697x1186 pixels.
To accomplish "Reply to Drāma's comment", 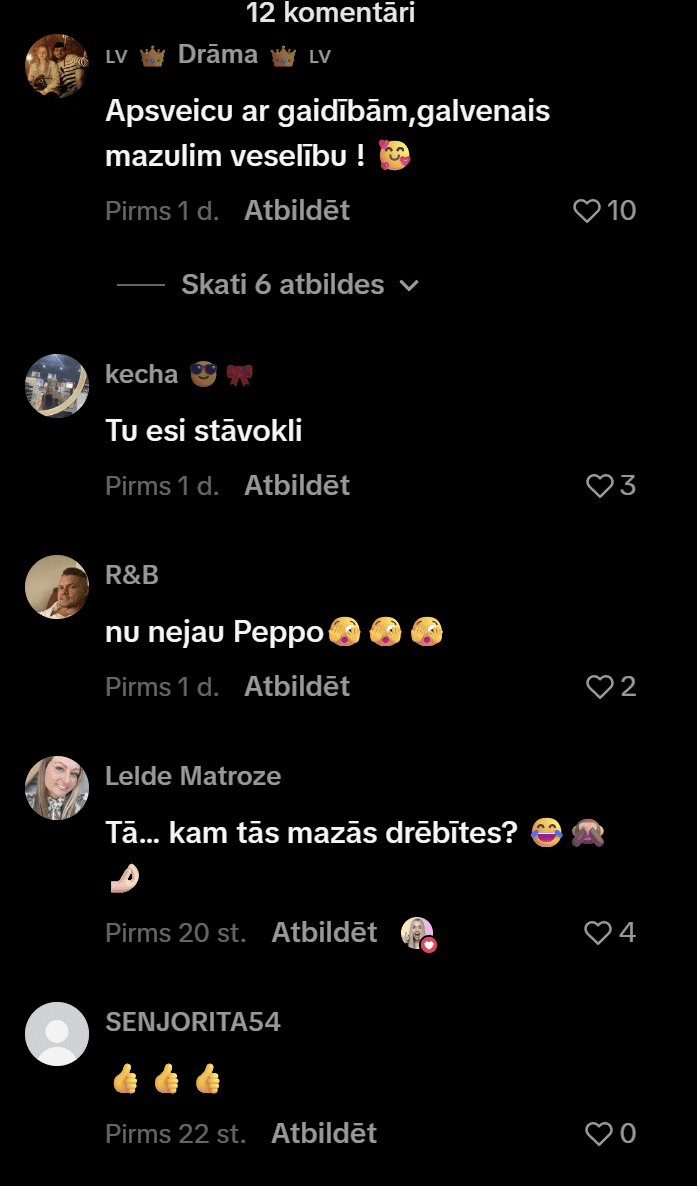I will pos(297,211).
